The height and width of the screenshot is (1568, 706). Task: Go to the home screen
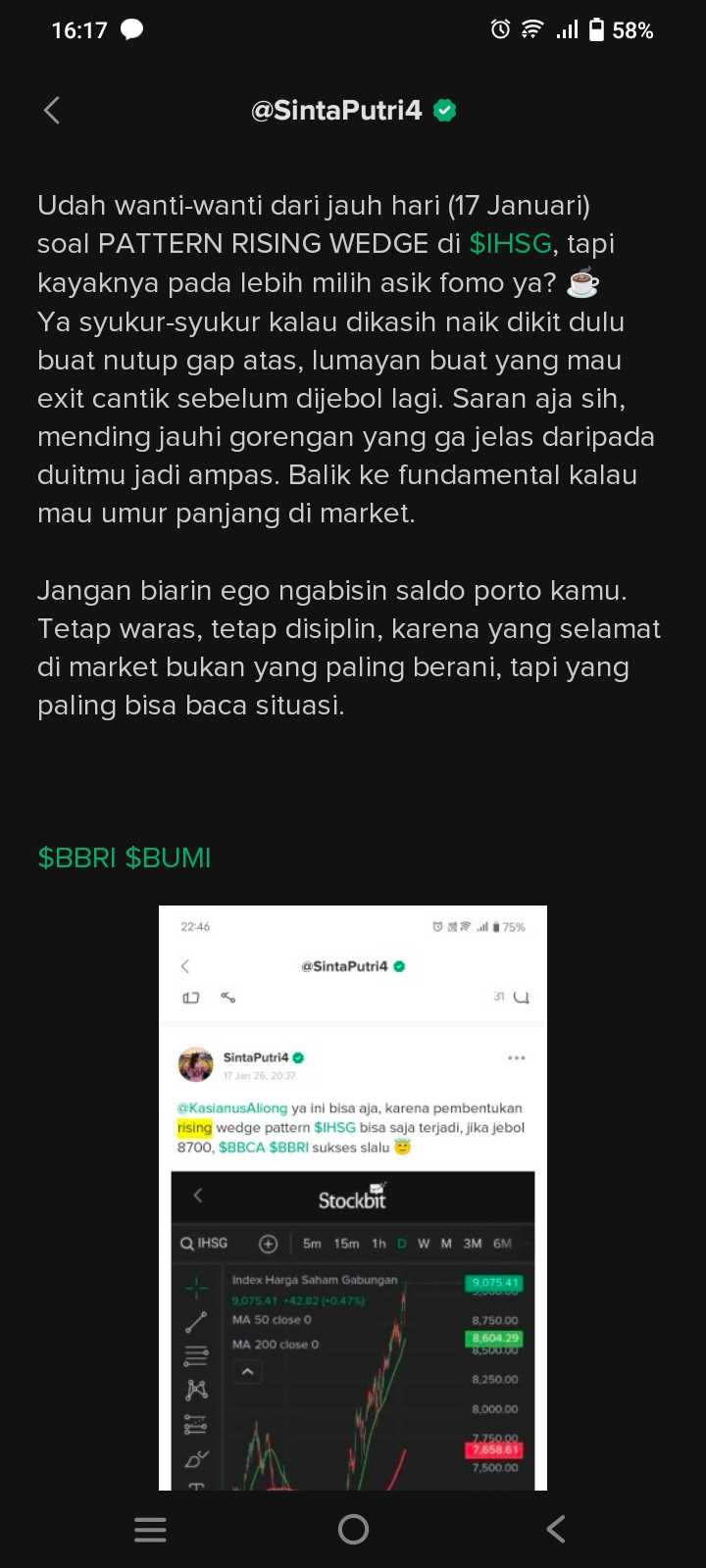353,1529
